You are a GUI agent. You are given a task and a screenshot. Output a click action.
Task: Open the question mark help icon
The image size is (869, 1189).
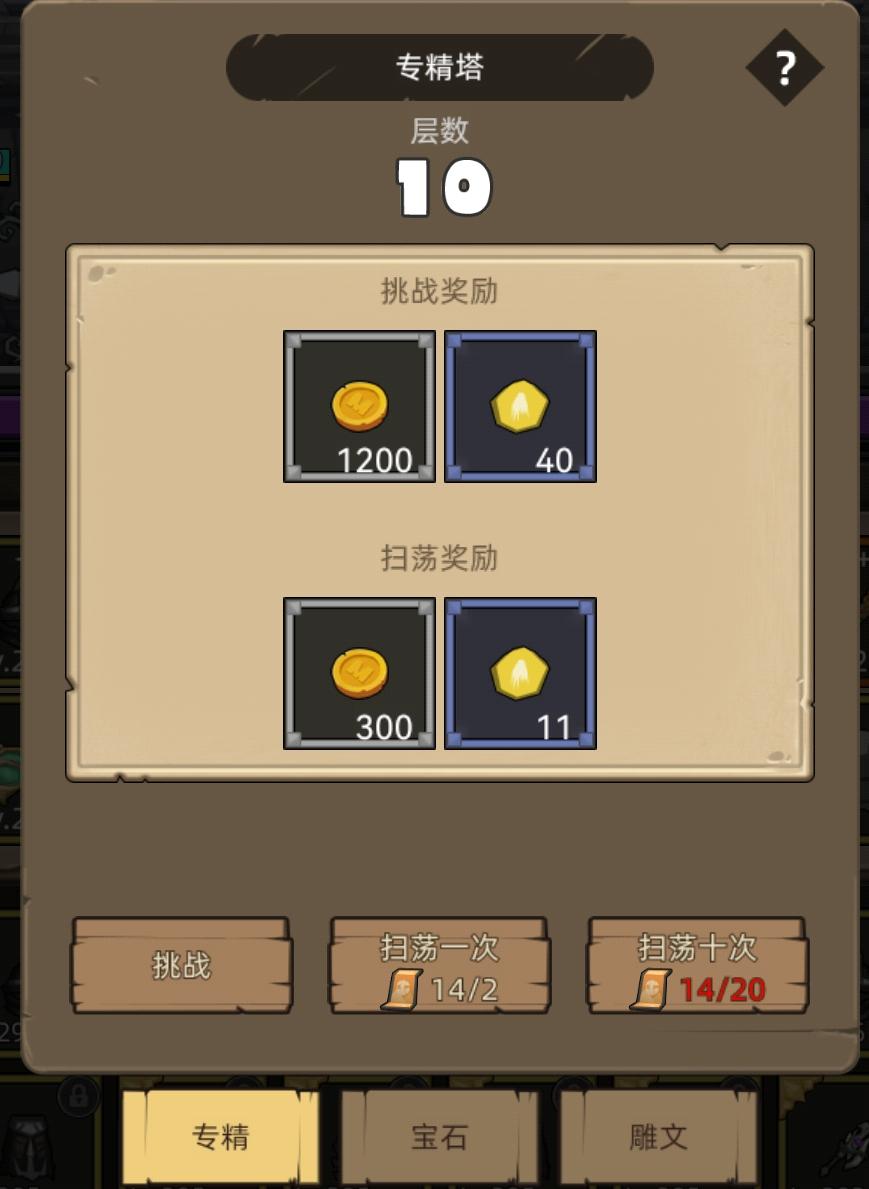coord(784,68)
